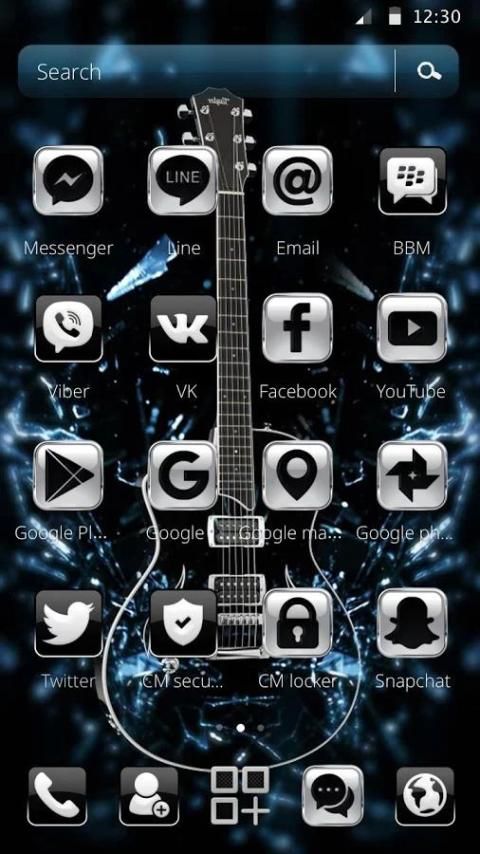Open Google Maps
Screen dimensions: 480x854
297,475
